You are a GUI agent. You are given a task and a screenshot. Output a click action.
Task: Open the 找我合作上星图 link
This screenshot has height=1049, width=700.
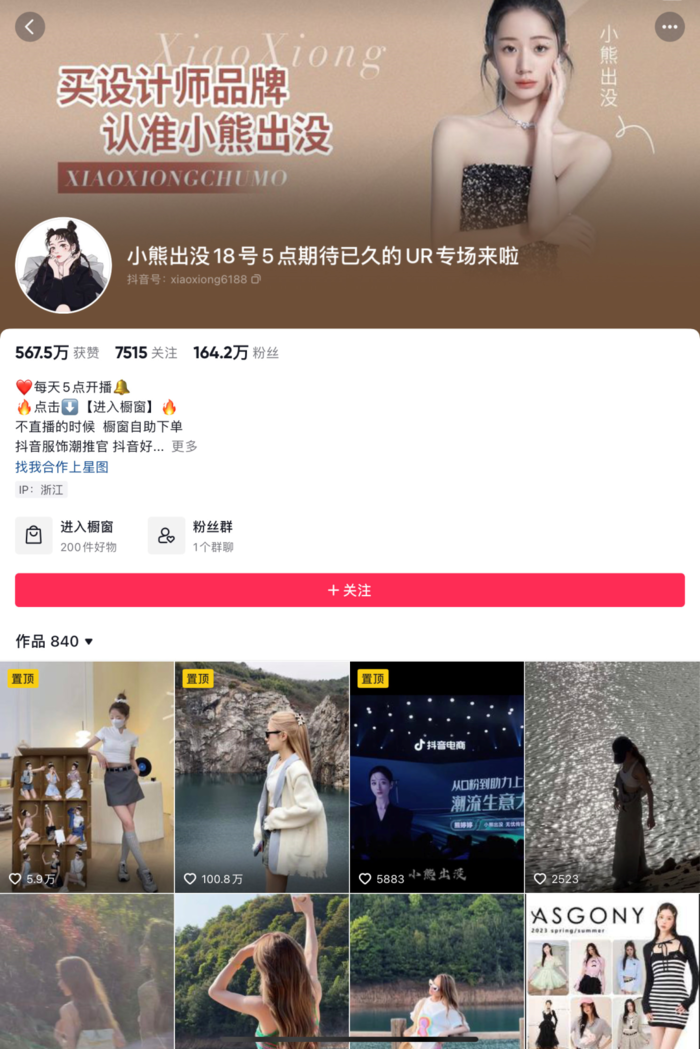(62, 467)
